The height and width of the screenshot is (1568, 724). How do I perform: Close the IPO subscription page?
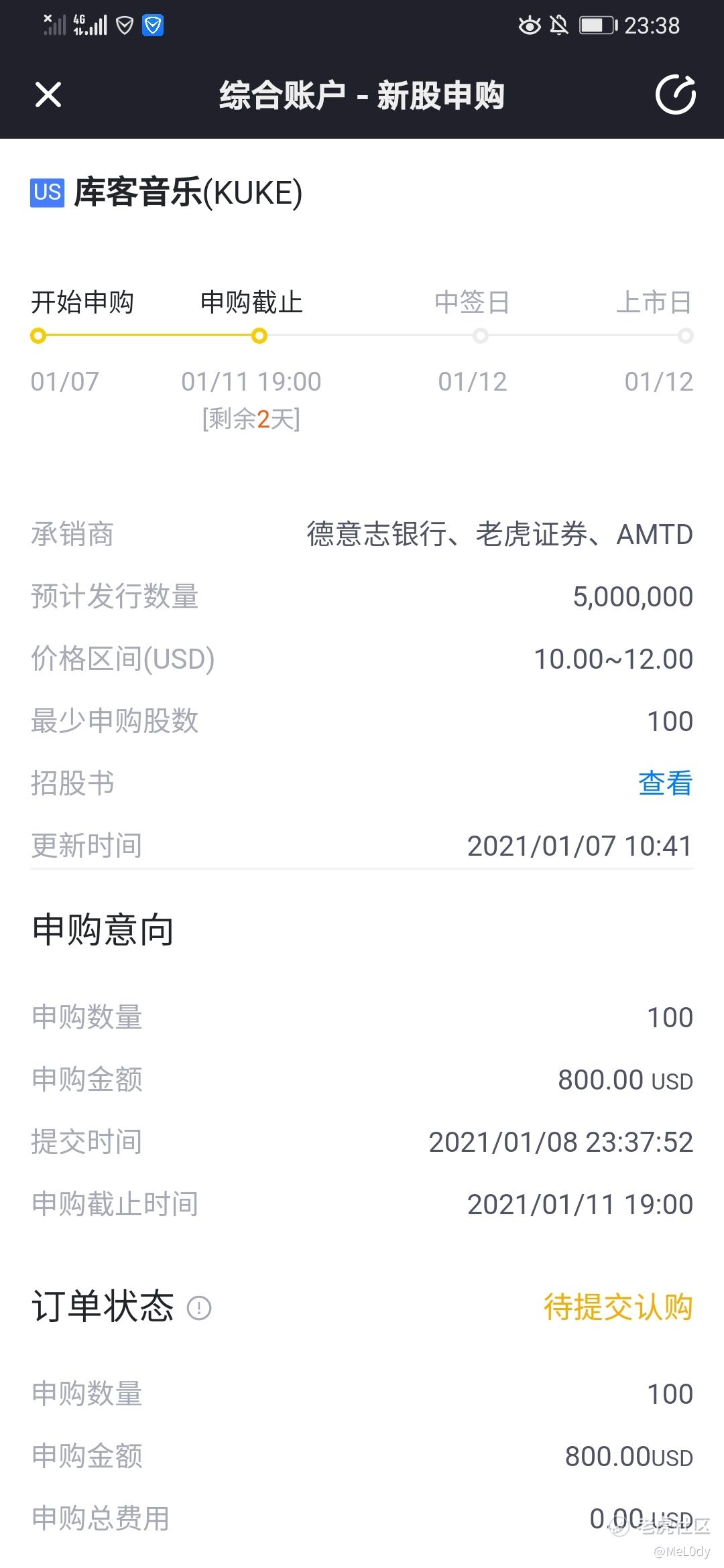[48, 94]
